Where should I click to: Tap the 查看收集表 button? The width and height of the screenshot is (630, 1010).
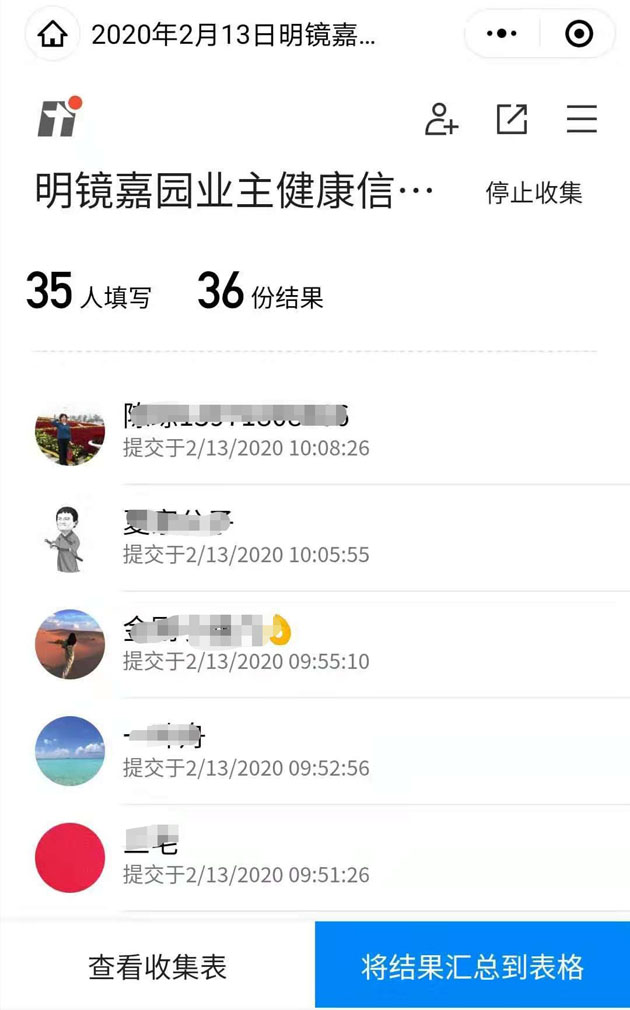point(158,966)
